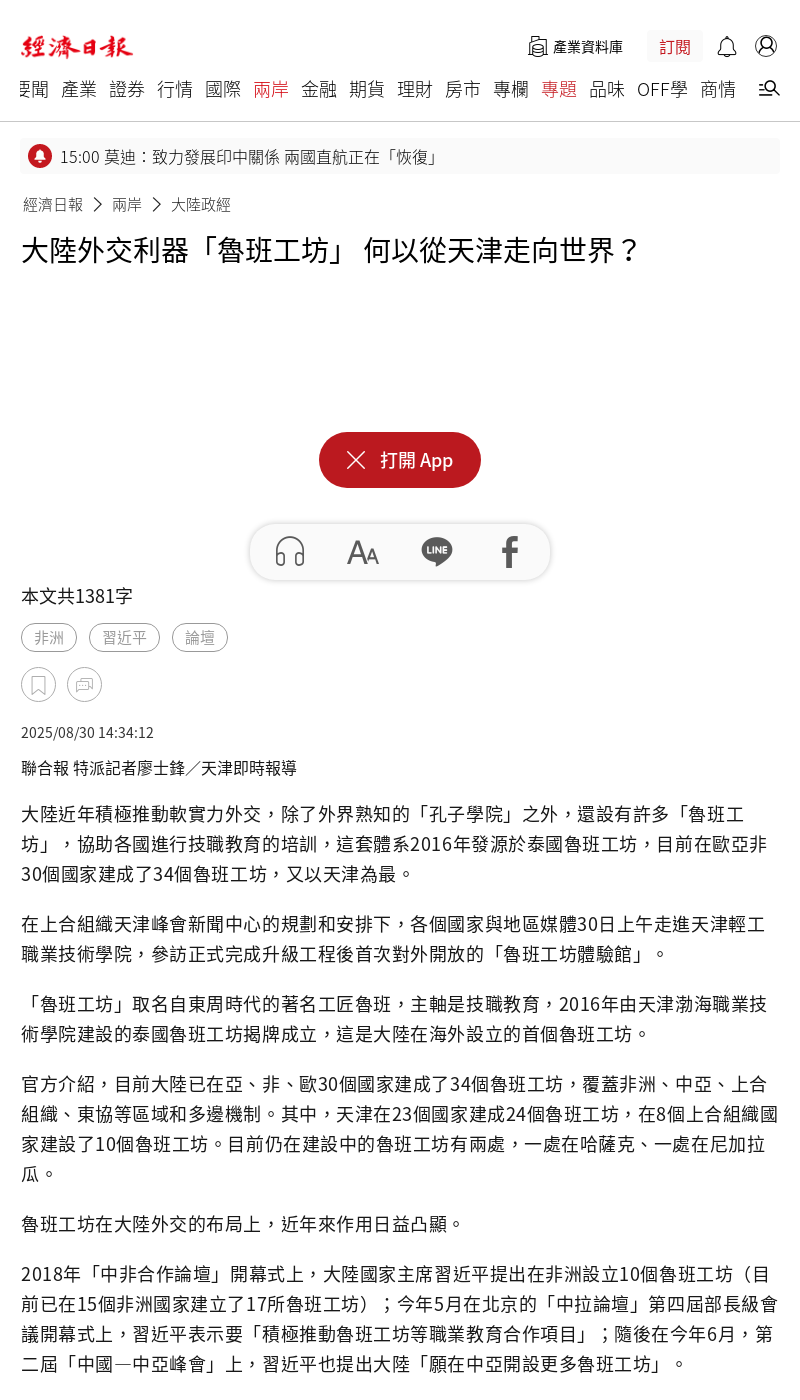Viewport: 800px width, 1400px height.
Task: Switch to the 金融 tab
Action: click(319, 89)
